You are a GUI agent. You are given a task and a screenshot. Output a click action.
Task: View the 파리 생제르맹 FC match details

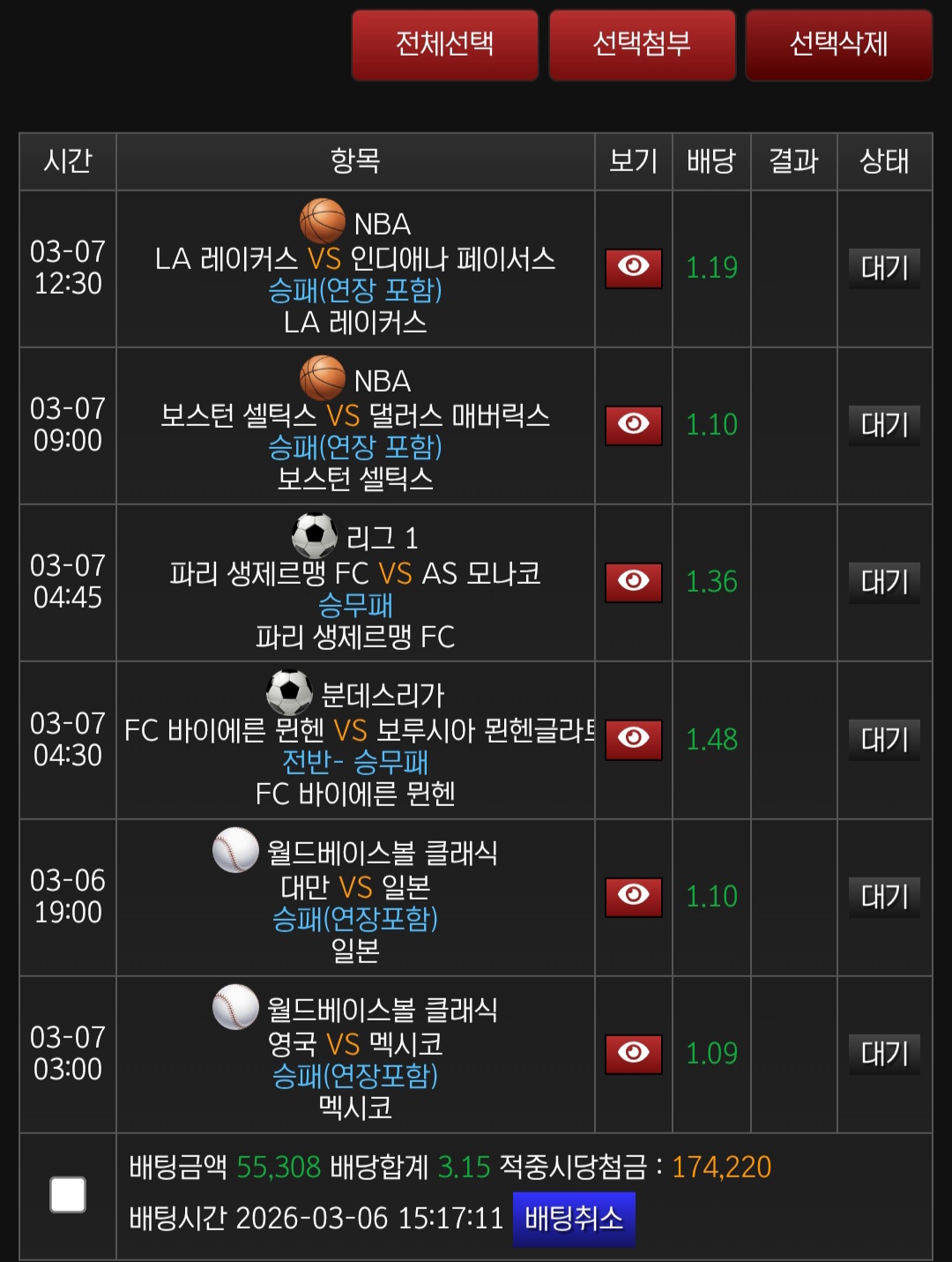[x=633, y=582]
